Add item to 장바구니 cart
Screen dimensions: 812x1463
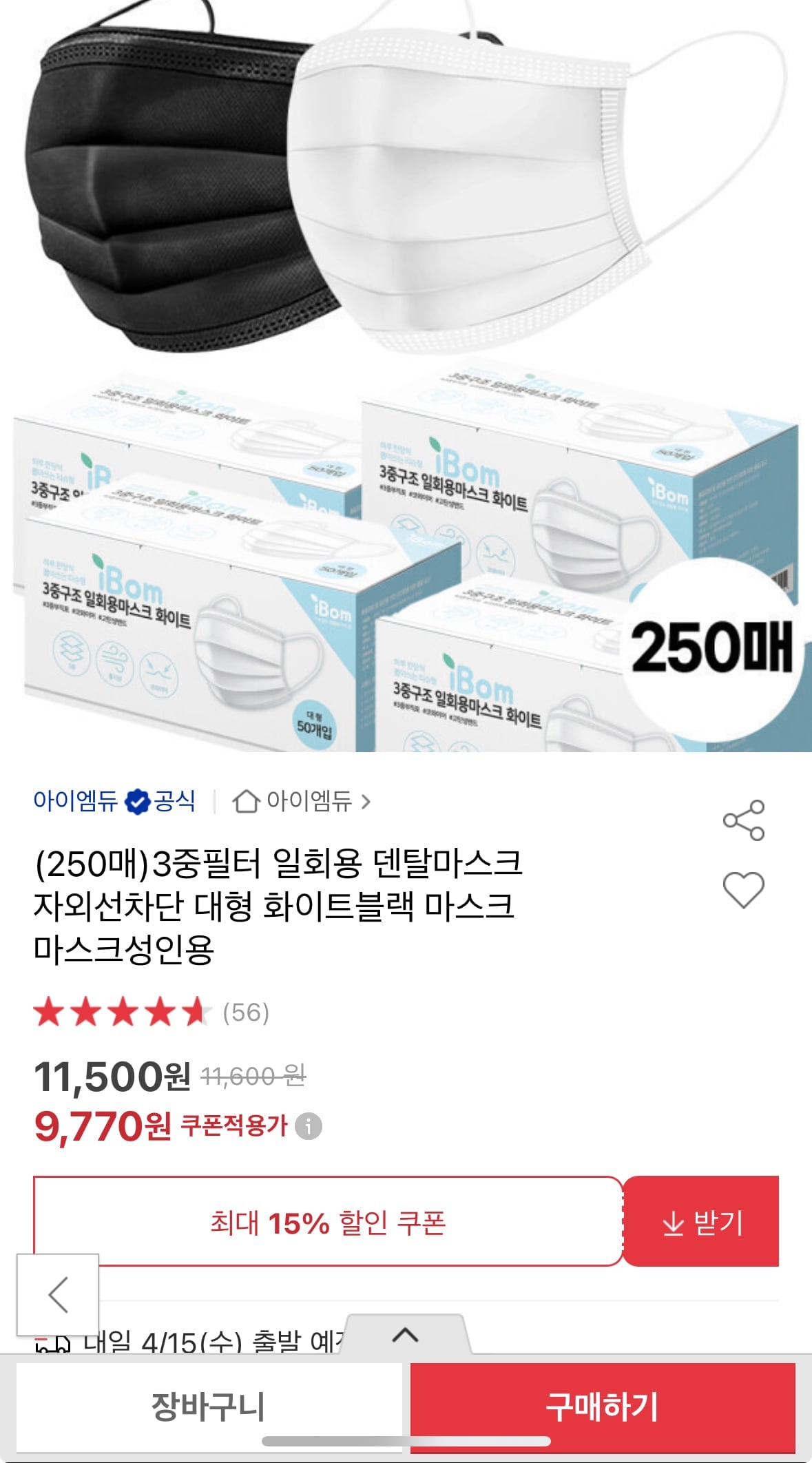tap(208, 1406)
